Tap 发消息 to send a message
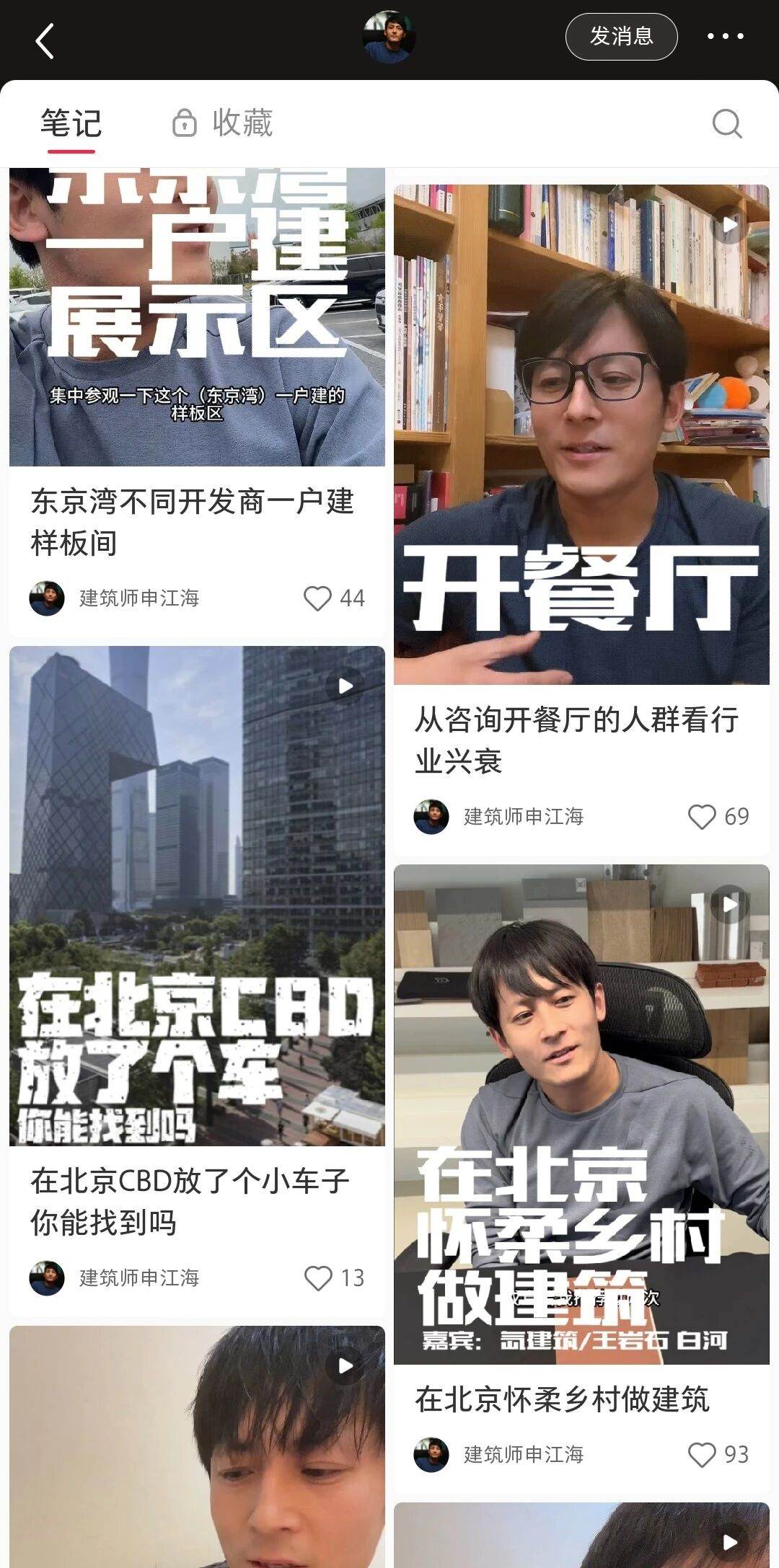The width and height of the screenshot is (779, 1568). 621,36
